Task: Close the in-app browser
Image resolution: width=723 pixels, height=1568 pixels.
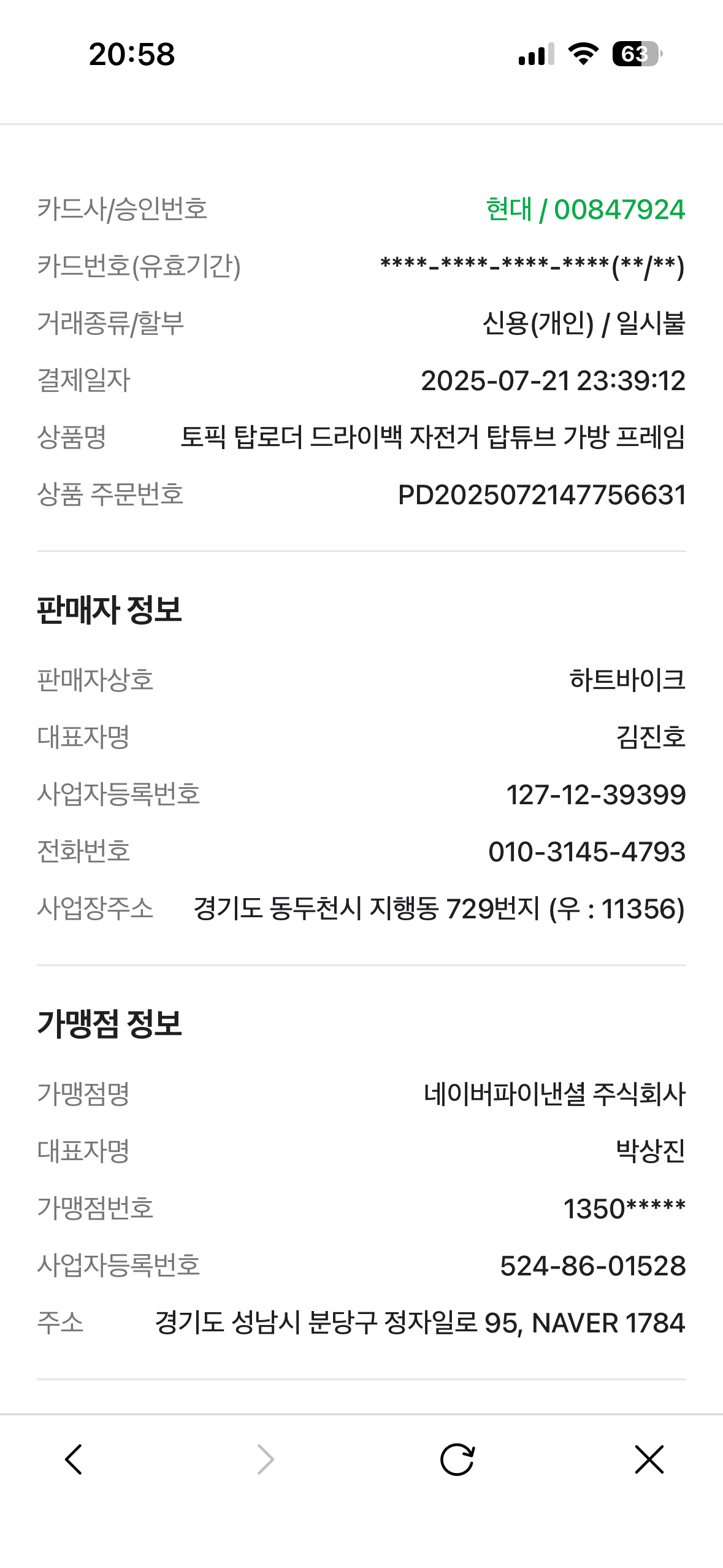Action: 649,1459
